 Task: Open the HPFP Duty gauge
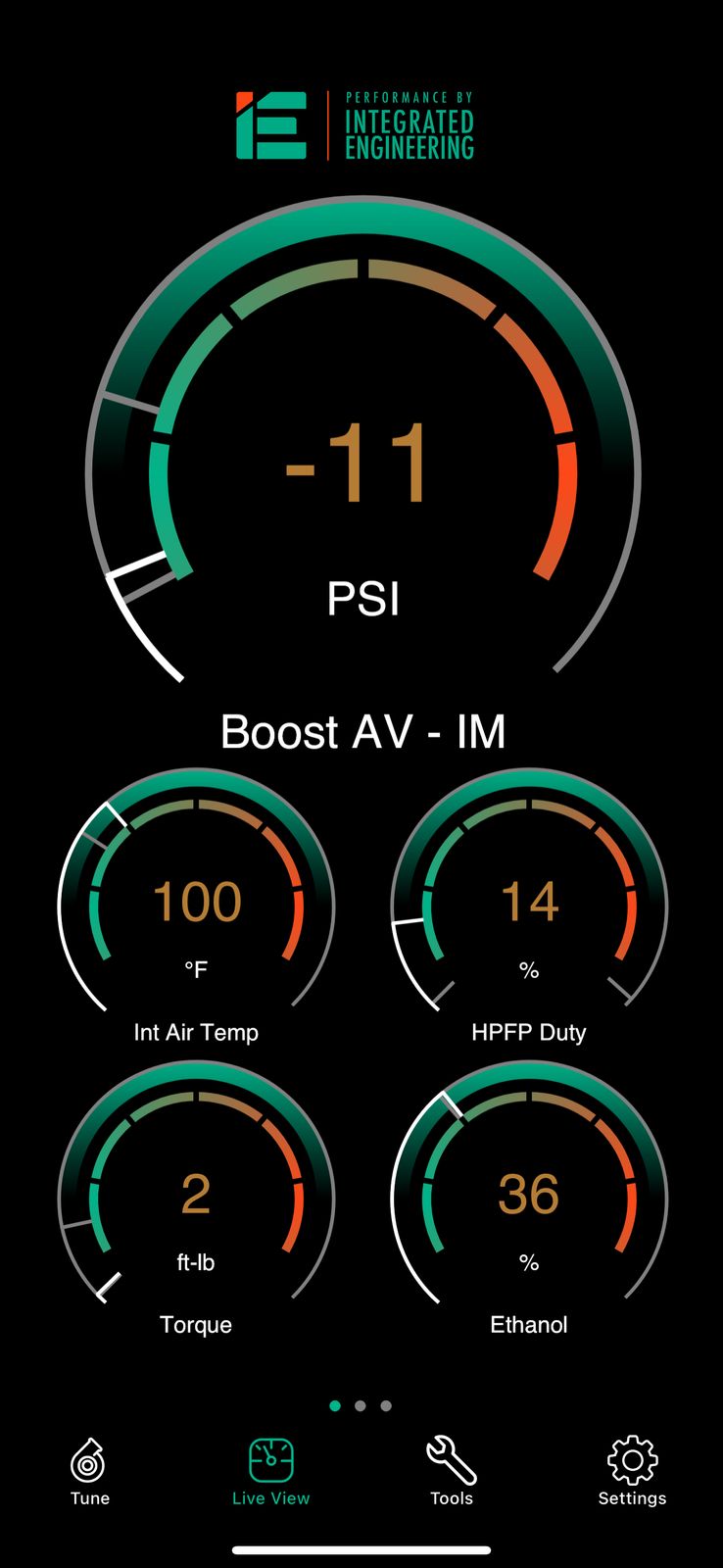click(x=529, y=906)
